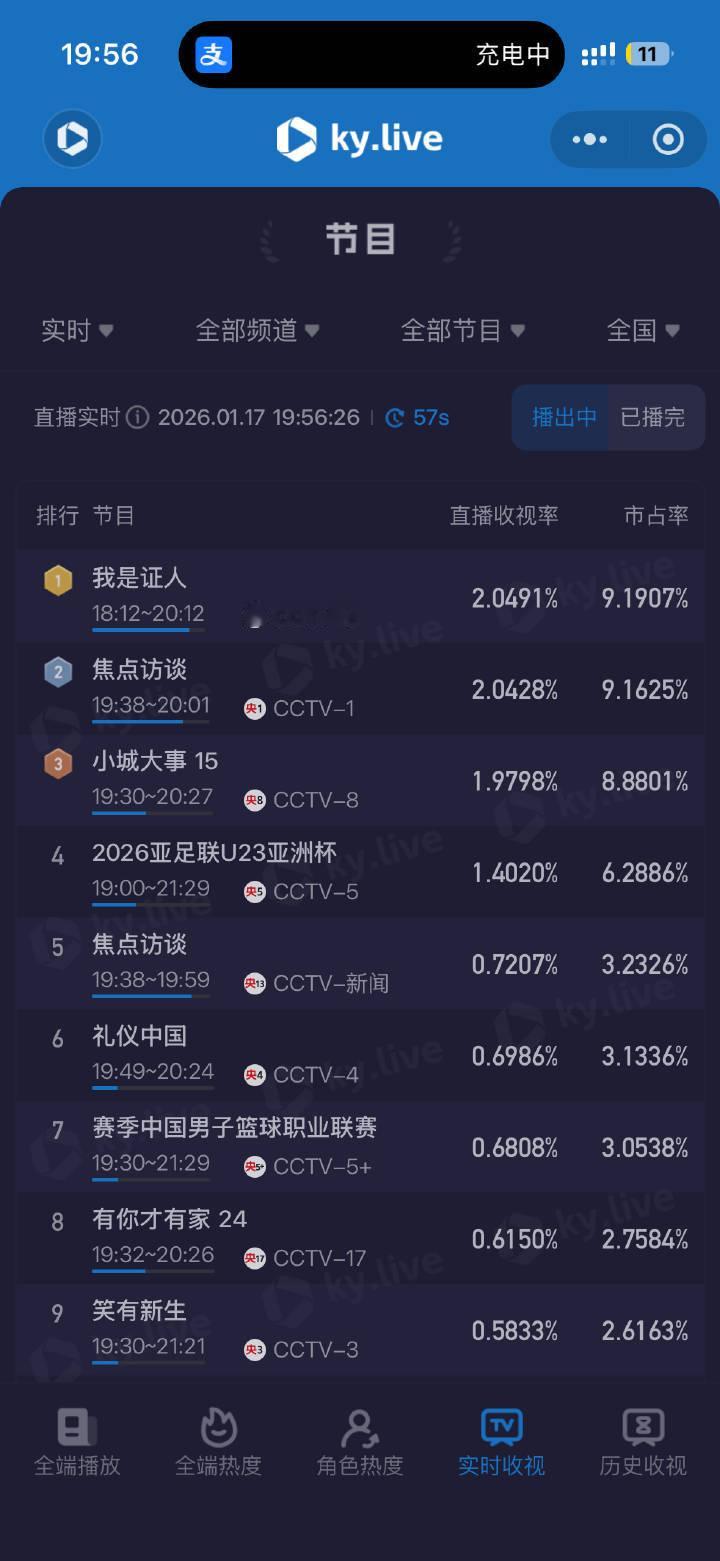Open the 全部节目 dropdown

point(460,330)
